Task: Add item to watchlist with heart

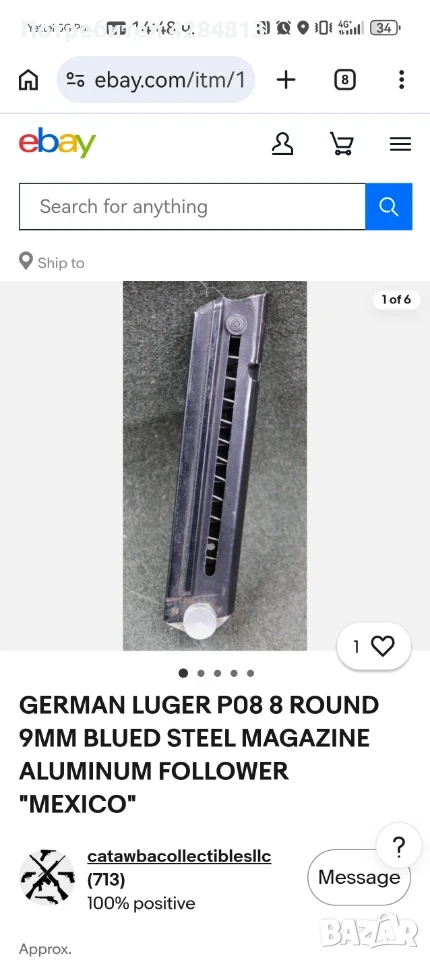Action: 374,647
